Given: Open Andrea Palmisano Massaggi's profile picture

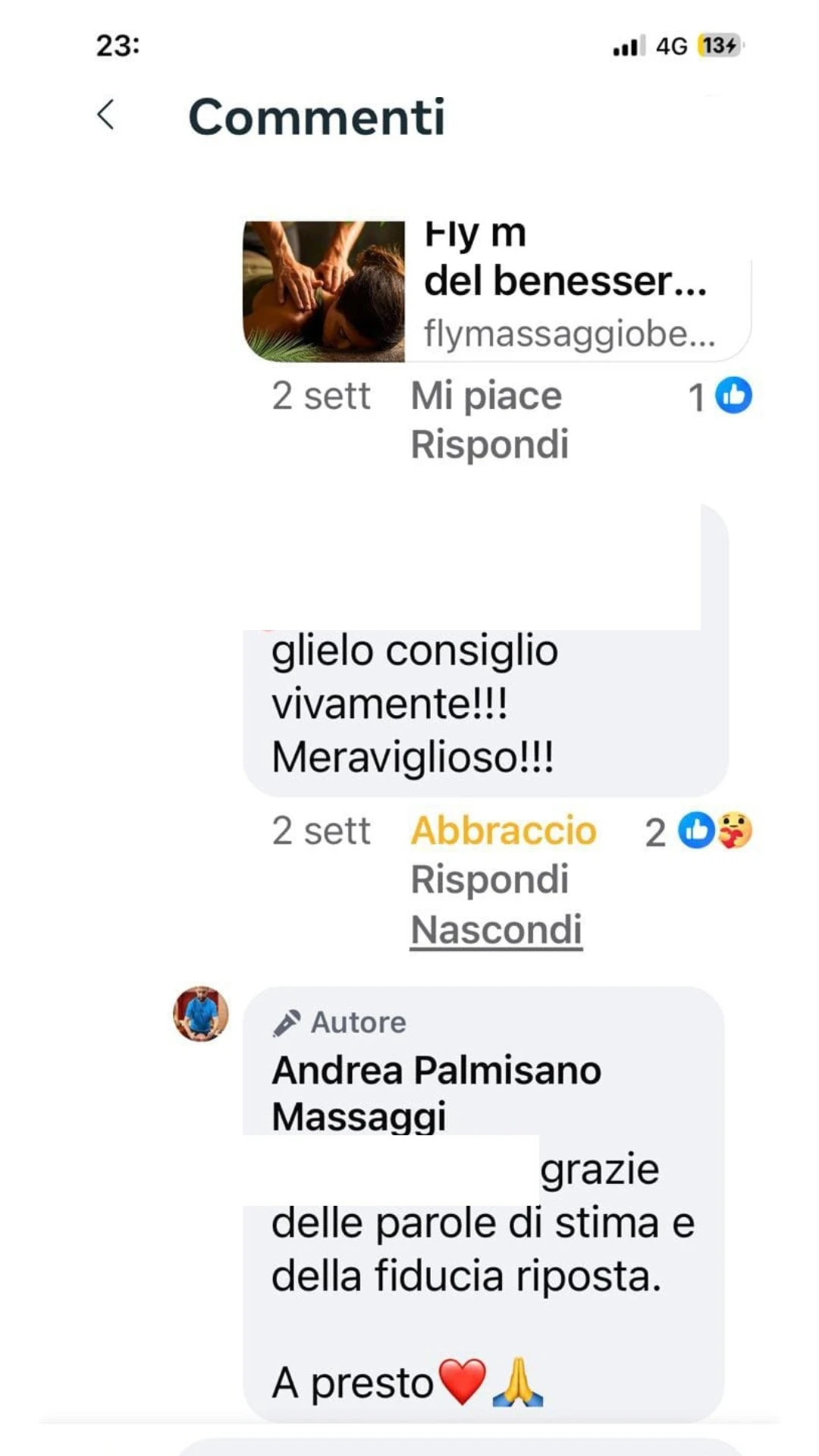Looking at the screenshot, I should coord(201,1014).
